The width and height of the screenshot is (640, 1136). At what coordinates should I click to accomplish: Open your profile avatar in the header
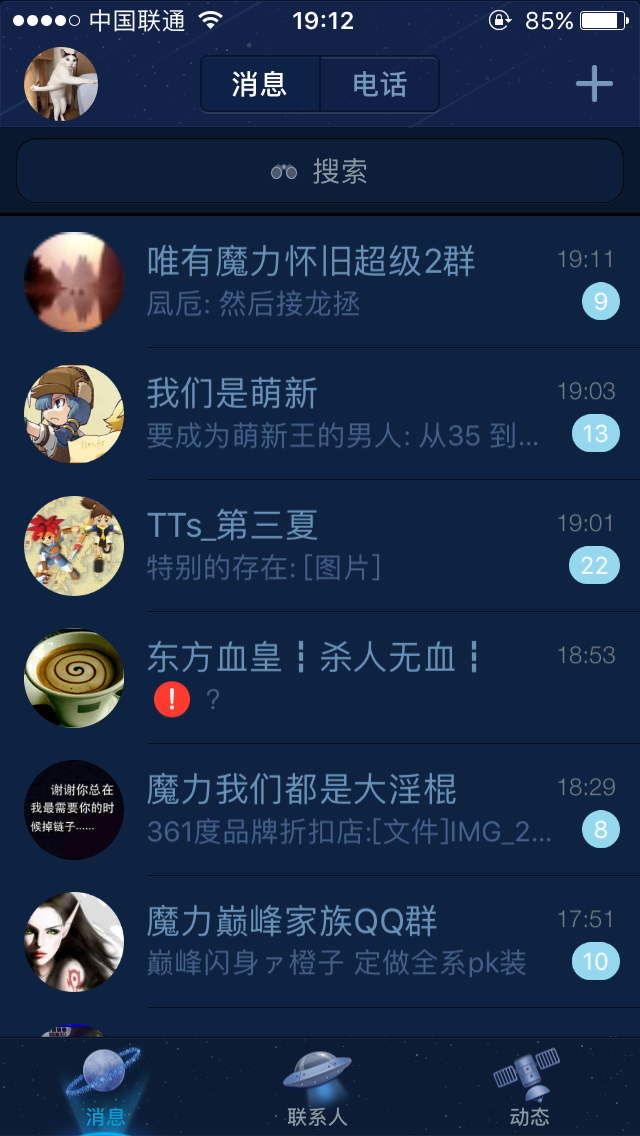61,84
